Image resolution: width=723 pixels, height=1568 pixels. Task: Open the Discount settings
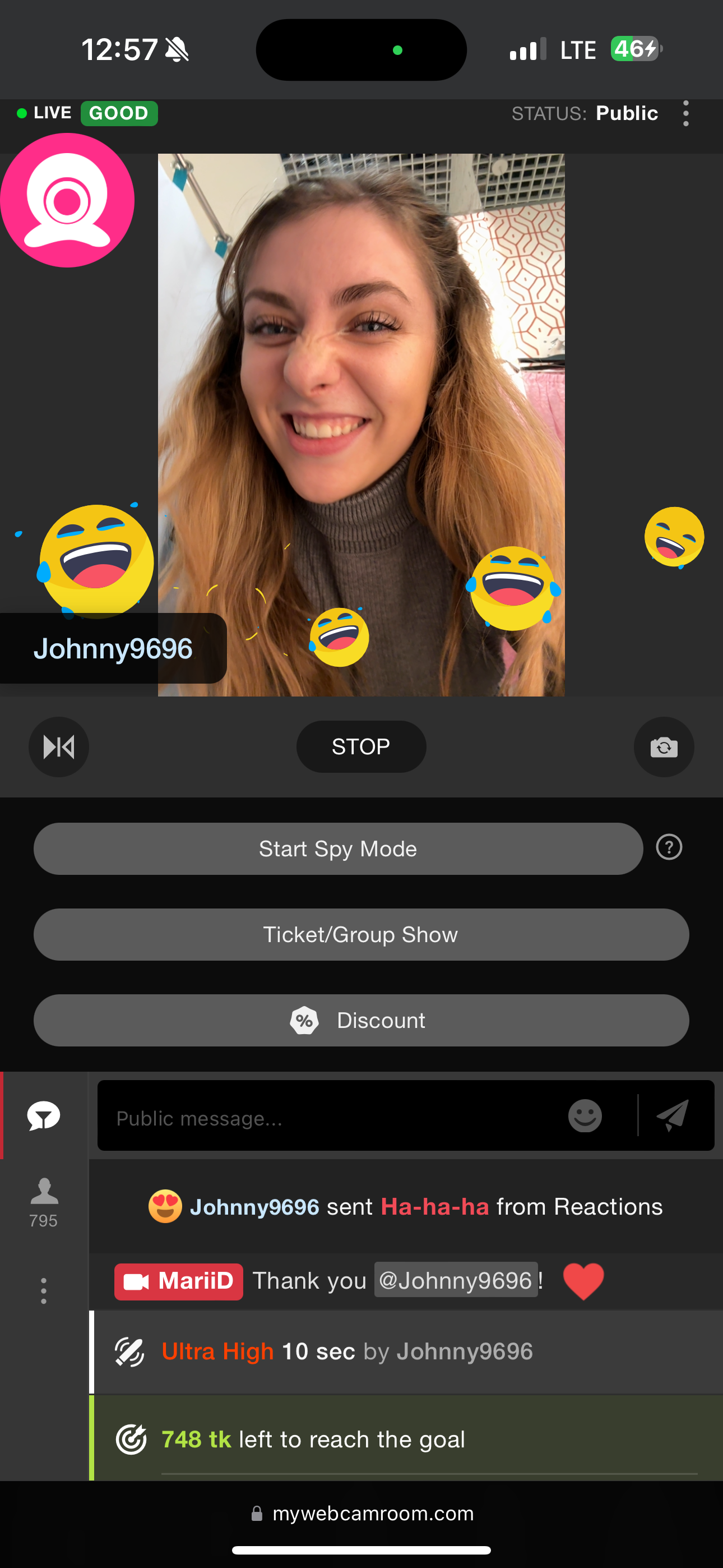pyautogui.click(x=361, y=1020)
